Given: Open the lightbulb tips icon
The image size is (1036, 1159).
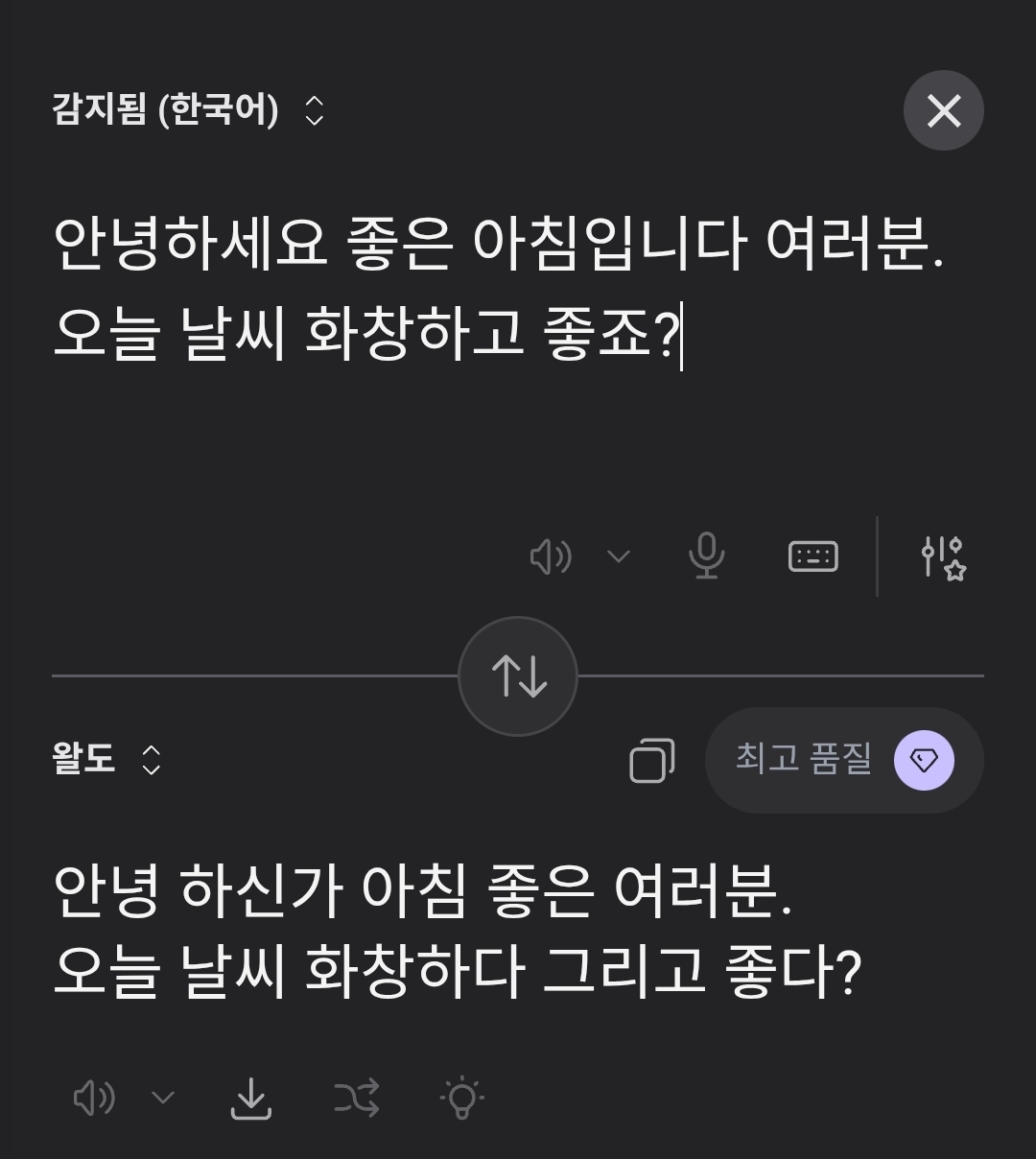Looking at the screenshot, I should coord(461,1098).
